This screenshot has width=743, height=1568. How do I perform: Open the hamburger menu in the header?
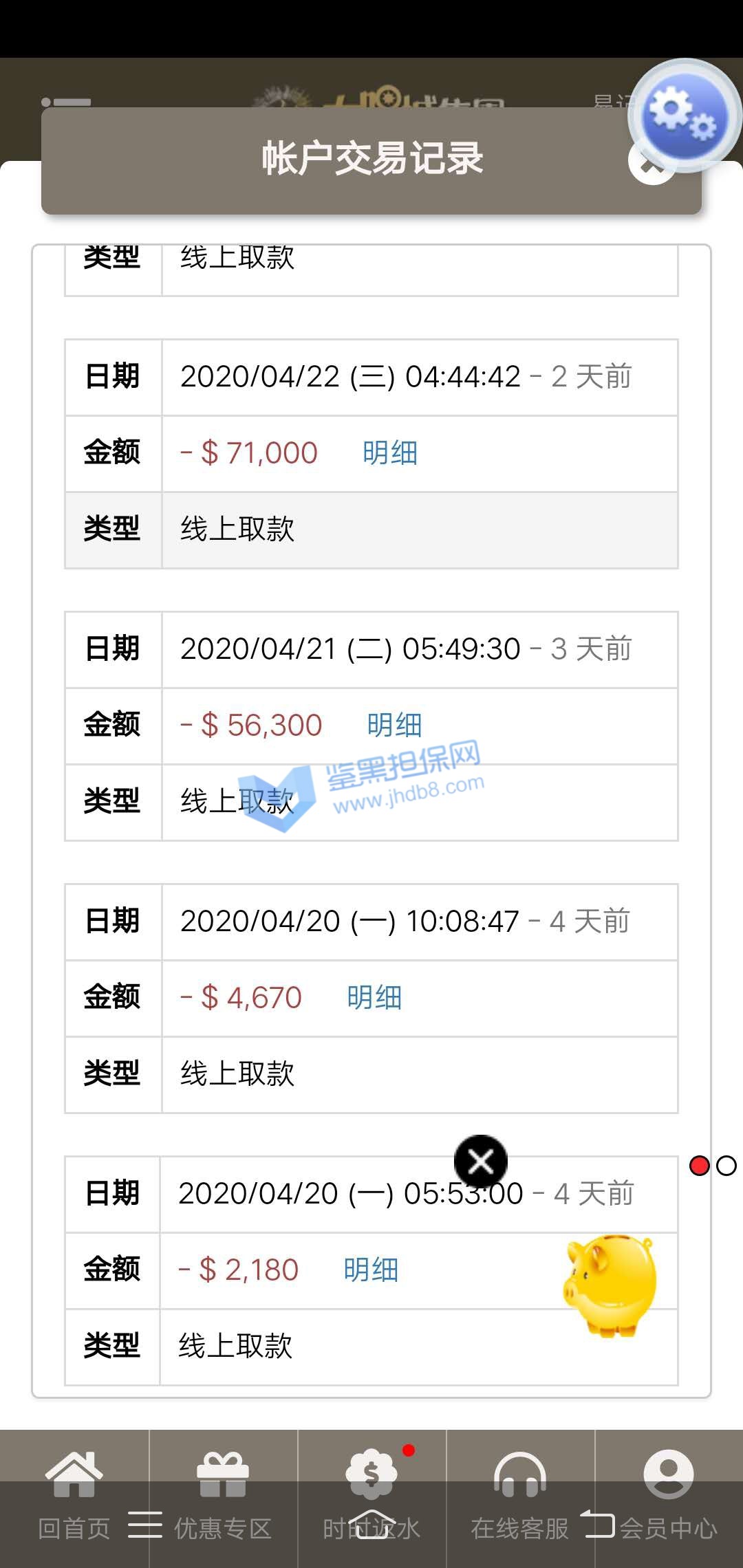pyautogui.click(x=66, y=103)
